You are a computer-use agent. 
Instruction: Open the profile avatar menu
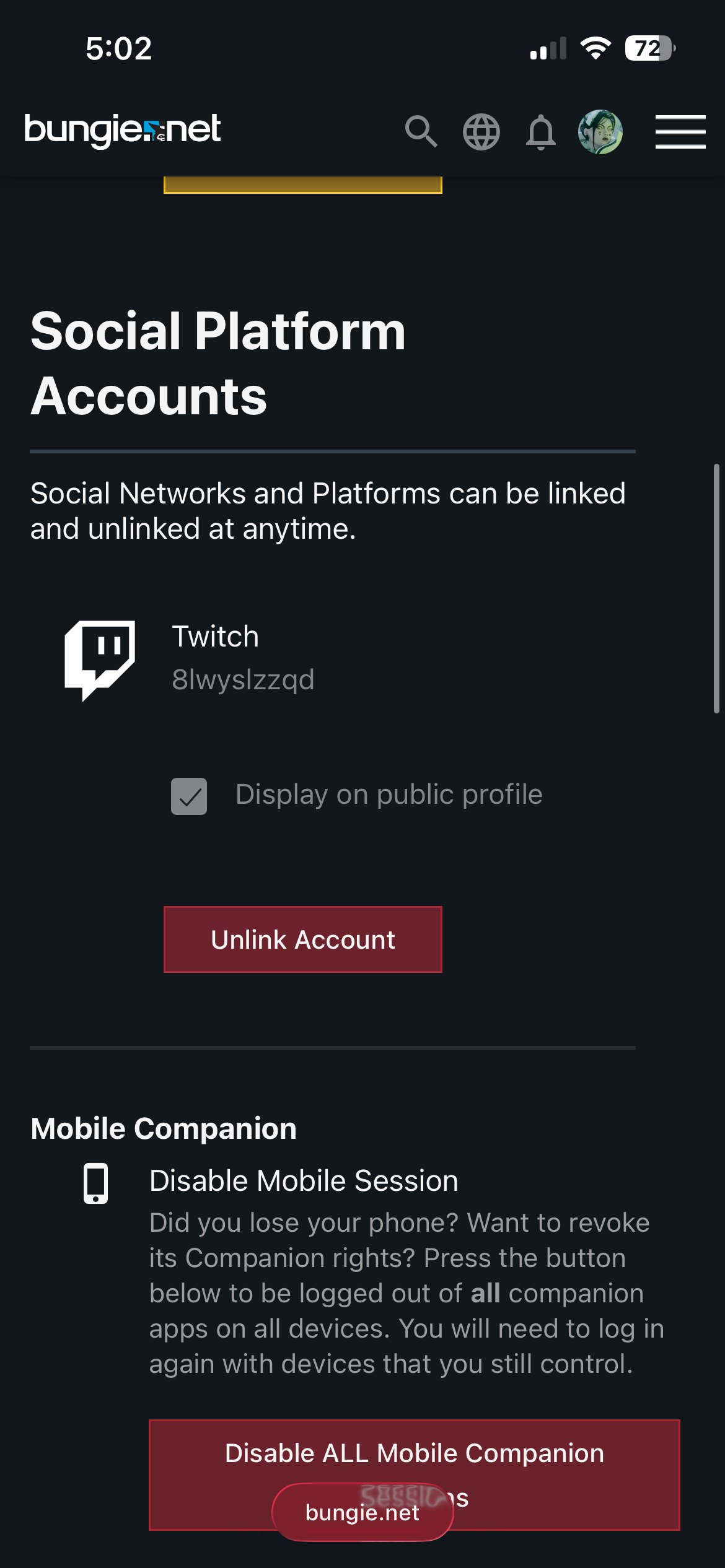(x=600, y=132)
